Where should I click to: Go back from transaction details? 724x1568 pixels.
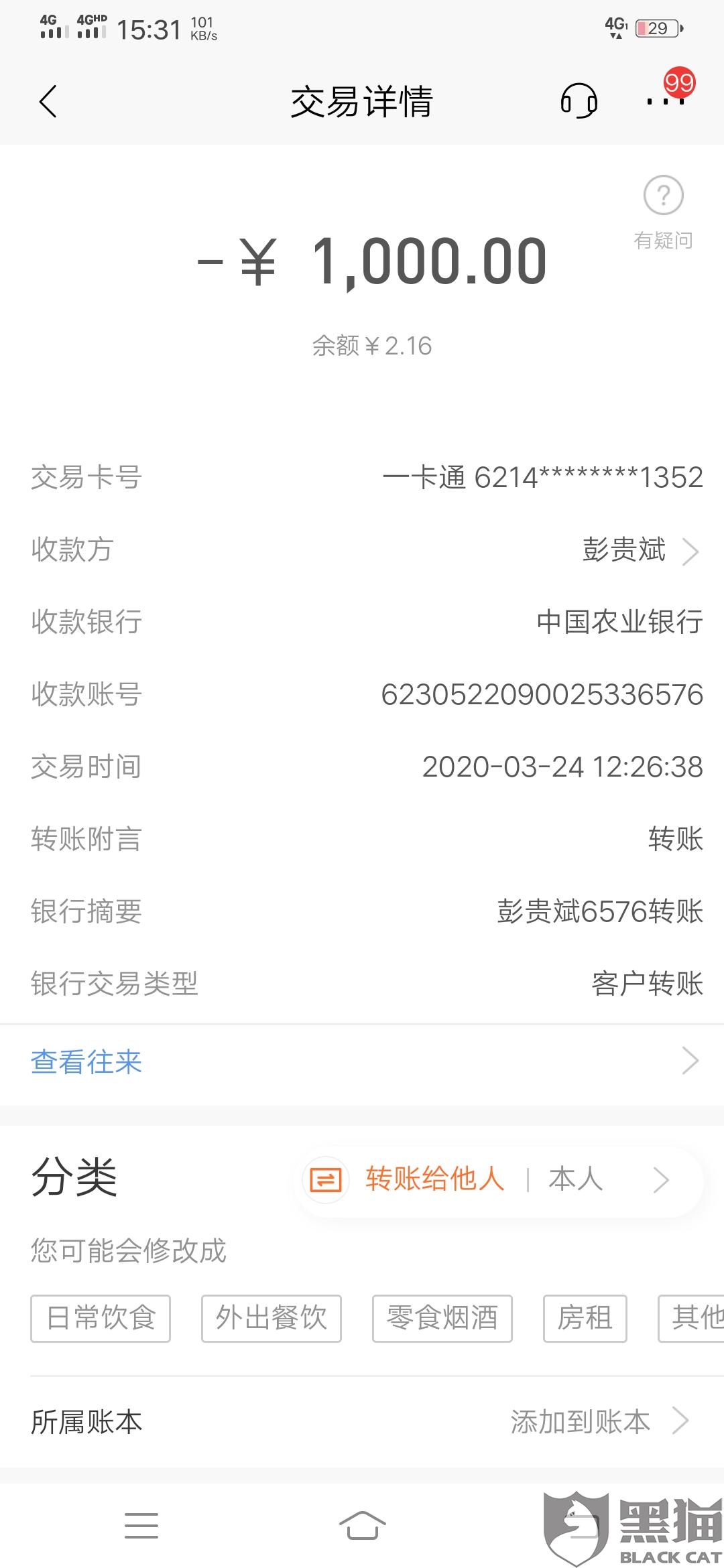click(48, 102)
